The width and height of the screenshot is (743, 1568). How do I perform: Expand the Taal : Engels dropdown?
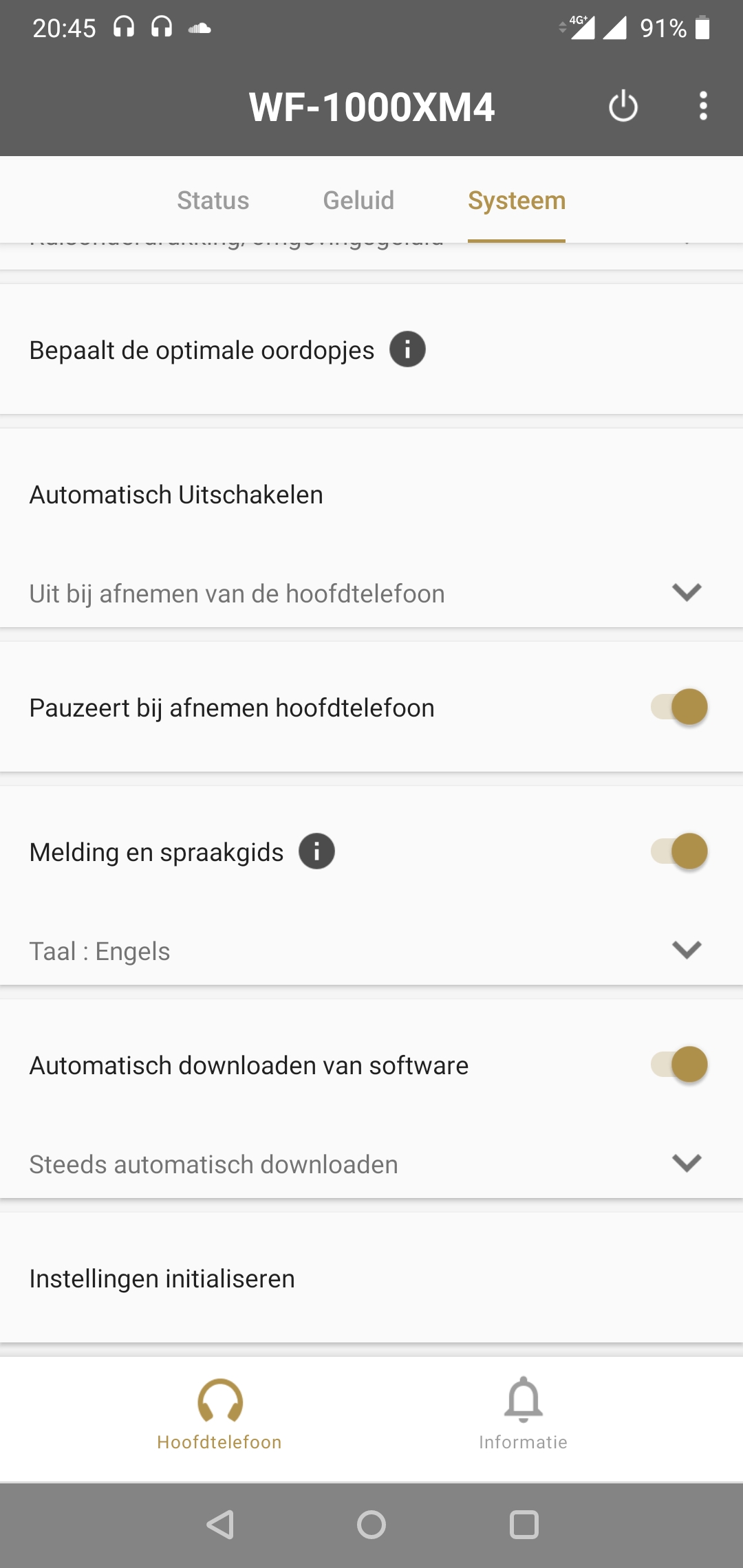pos(371,950)
